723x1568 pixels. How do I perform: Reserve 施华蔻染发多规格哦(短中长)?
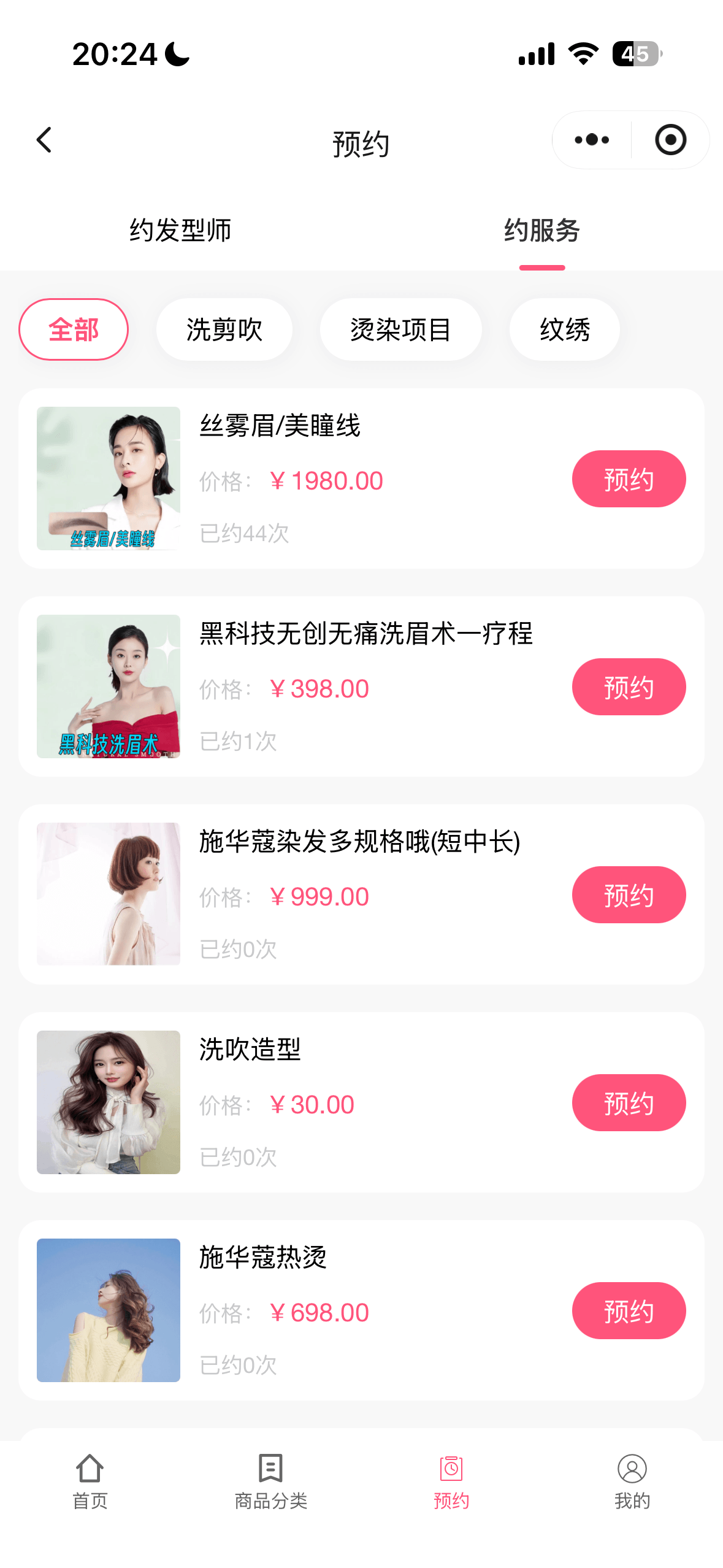pos(629,895)
